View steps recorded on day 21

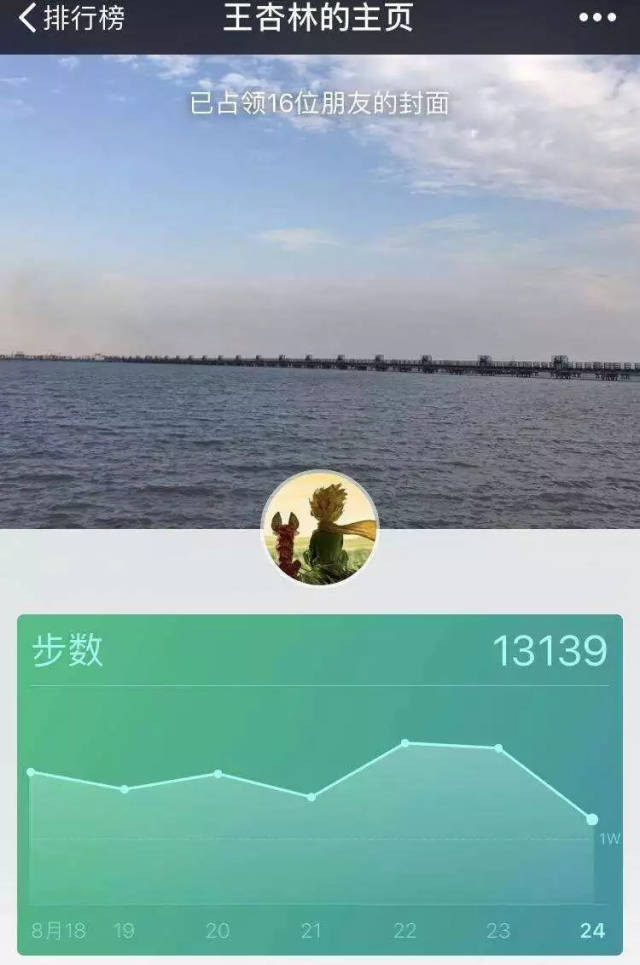point(311,931)
